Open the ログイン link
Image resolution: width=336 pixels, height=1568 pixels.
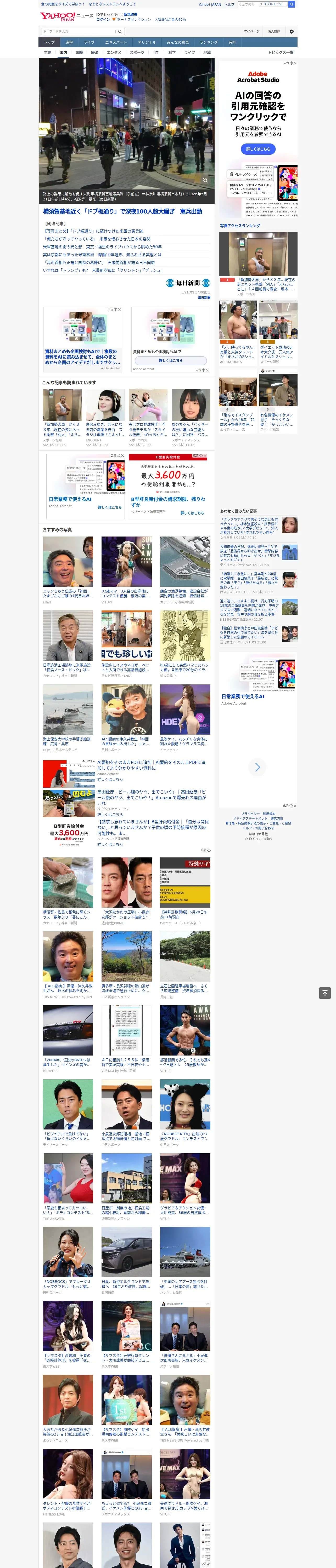coord(103,20)
